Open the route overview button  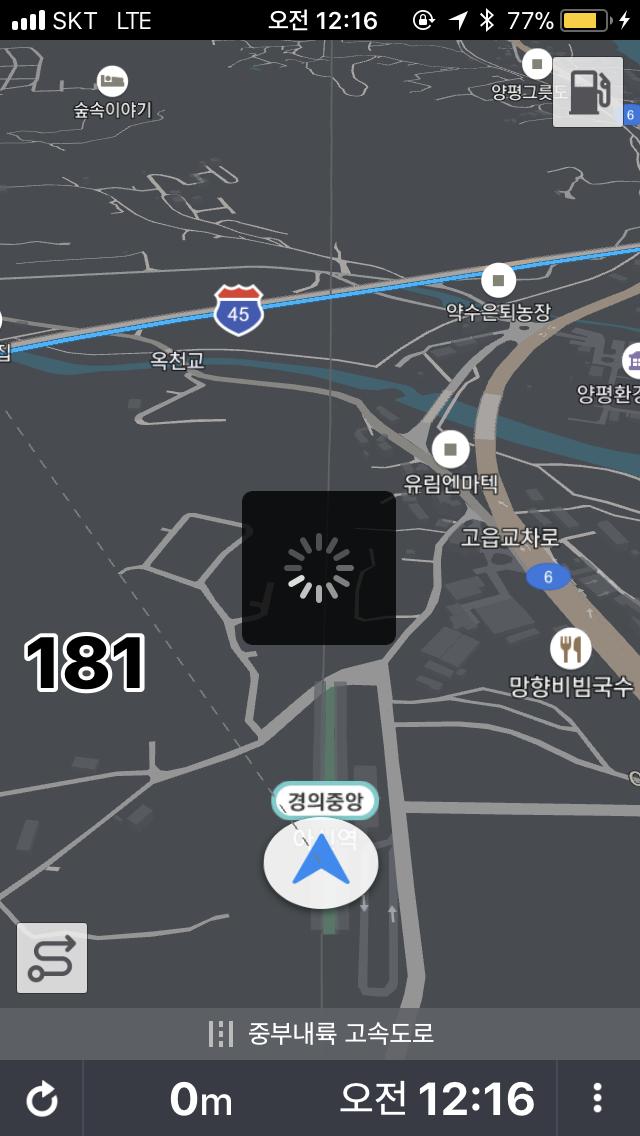pos(52,958)
